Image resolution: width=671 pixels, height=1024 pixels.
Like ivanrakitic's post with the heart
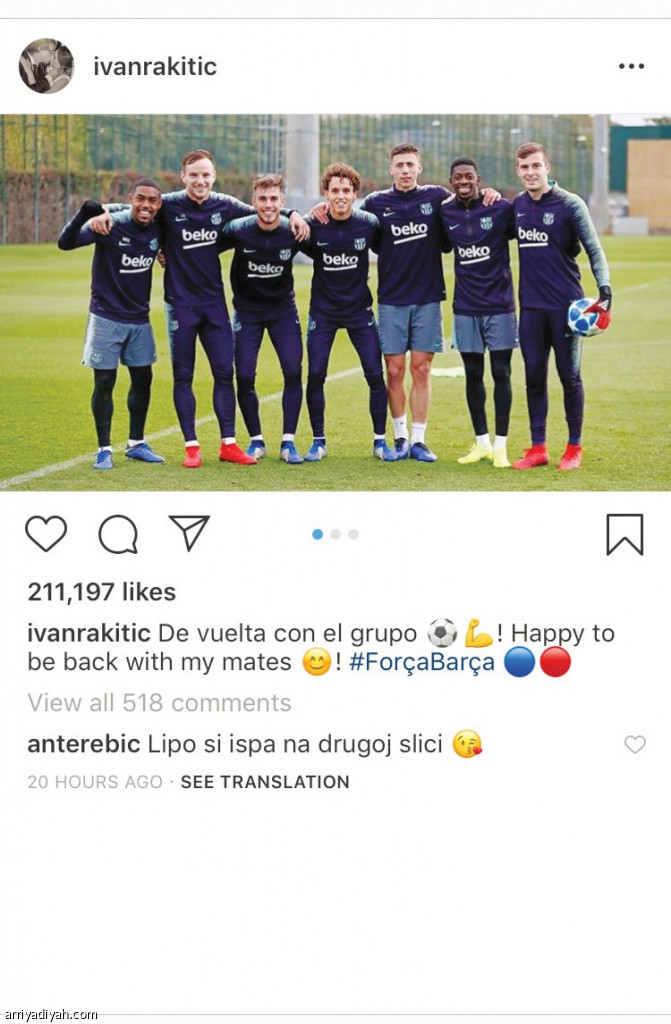46,534
